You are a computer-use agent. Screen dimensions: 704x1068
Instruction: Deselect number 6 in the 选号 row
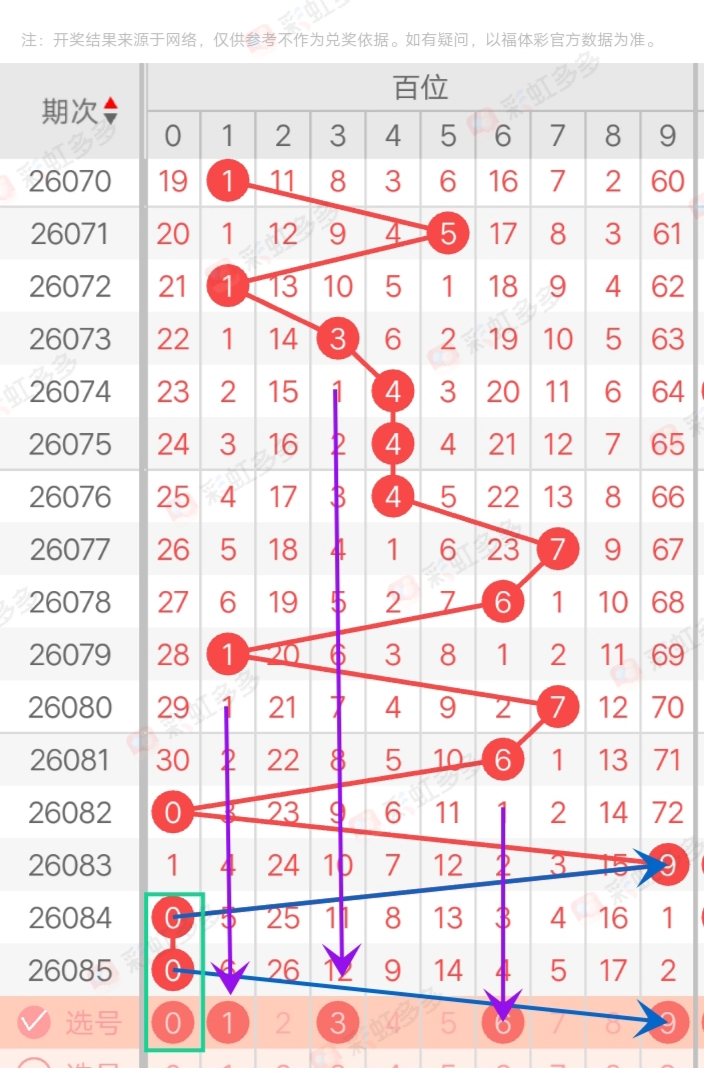pyautogui.click(x=503, y=1022)
